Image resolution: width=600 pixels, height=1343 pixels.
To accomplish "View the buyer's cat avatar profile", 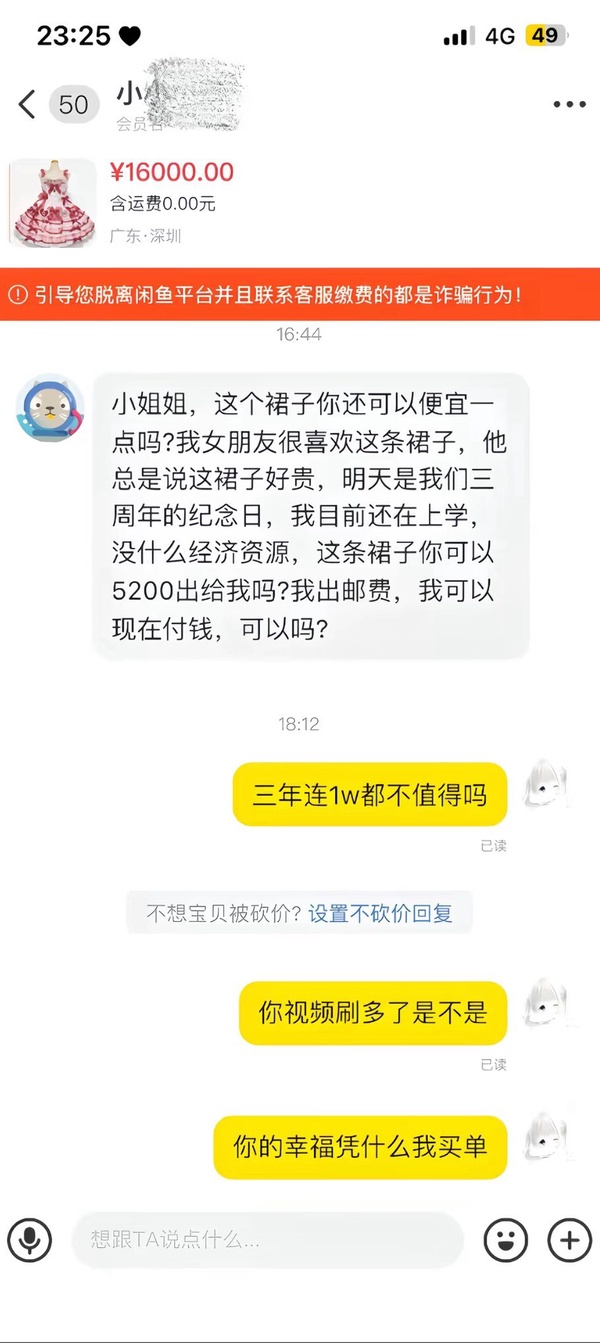I will (51, 408).
